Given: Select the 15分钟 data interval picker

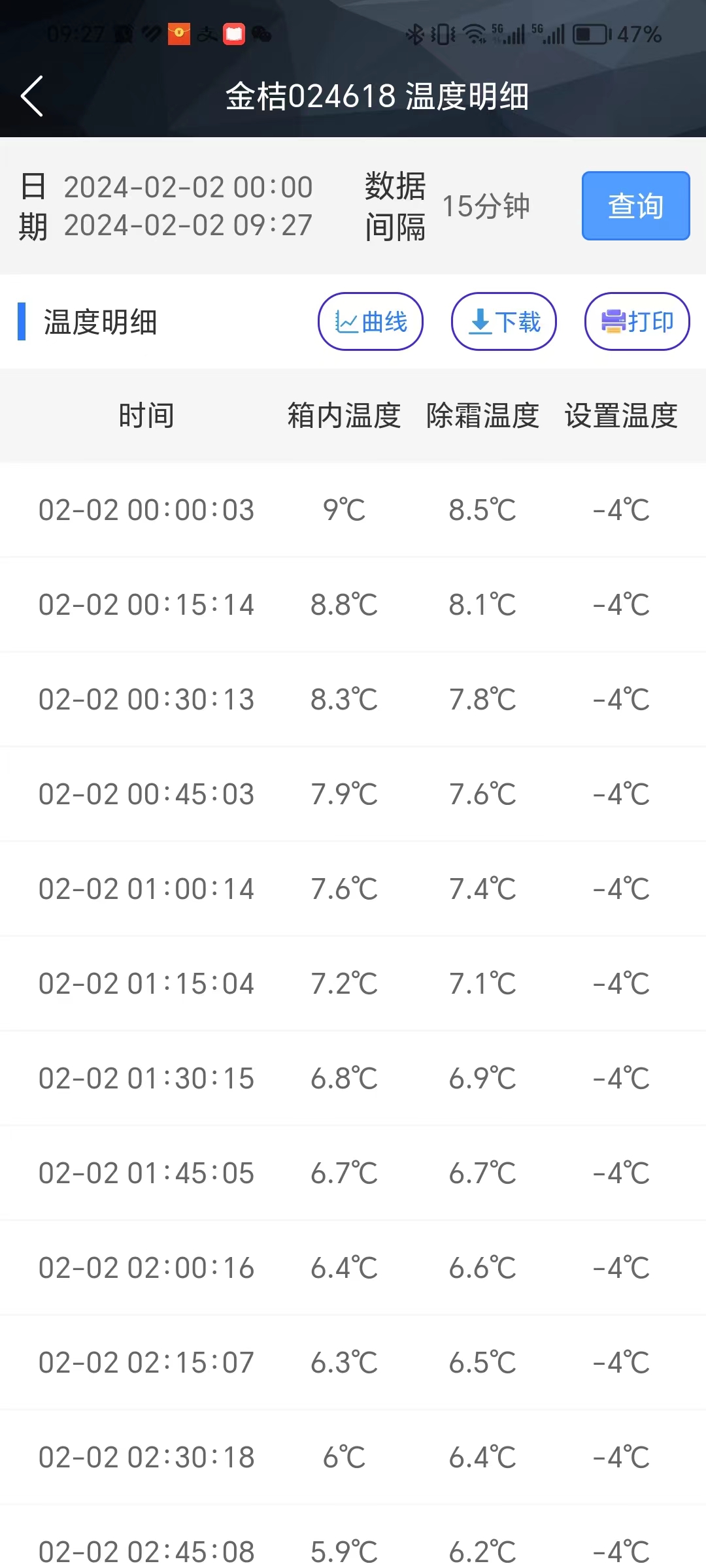Looking at the screenshot, I should point(486,206).
